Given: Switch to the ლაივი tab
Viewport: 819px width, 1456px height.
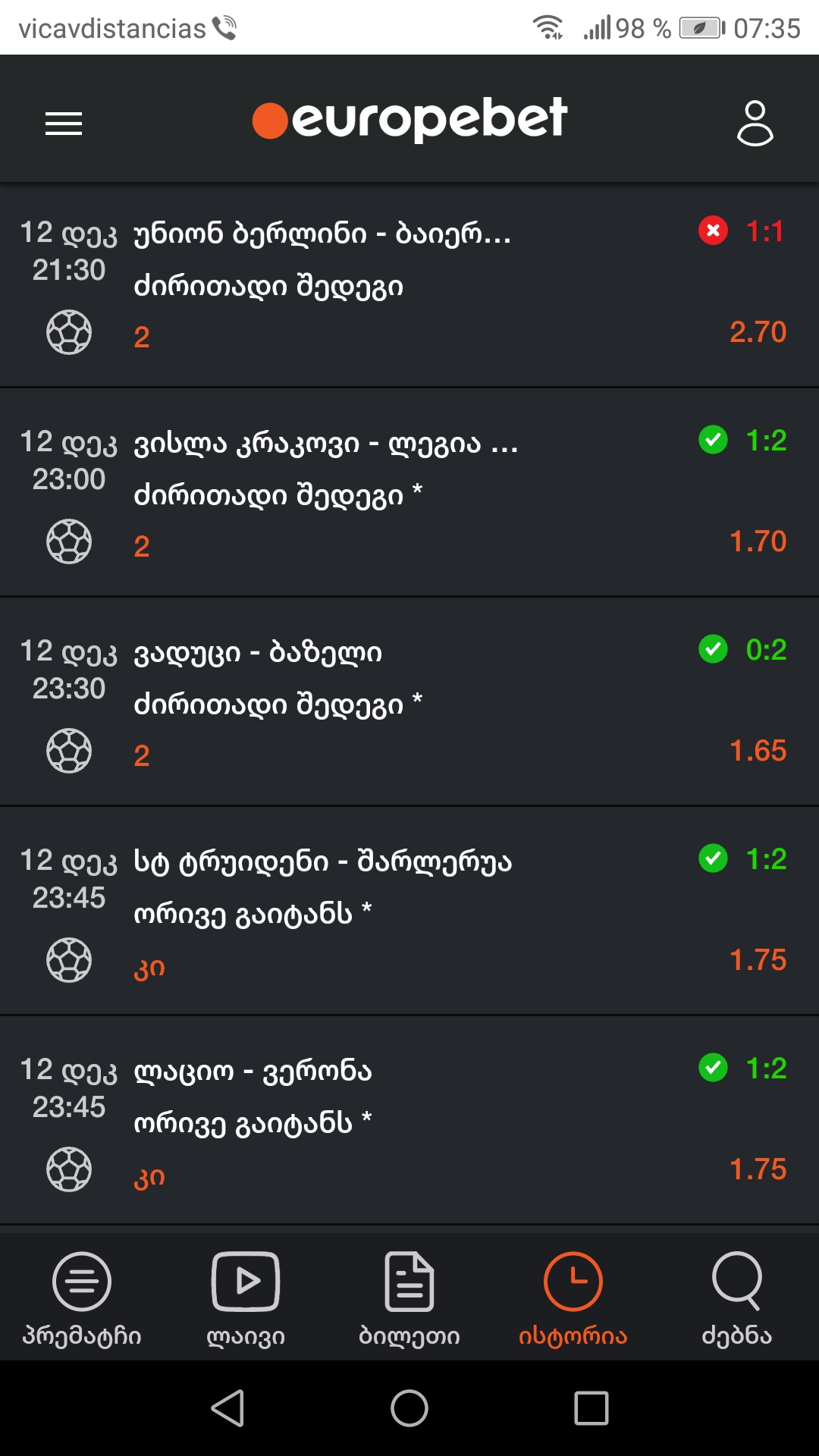Looking at the screenshot, I should click(x=246, y=1298).
